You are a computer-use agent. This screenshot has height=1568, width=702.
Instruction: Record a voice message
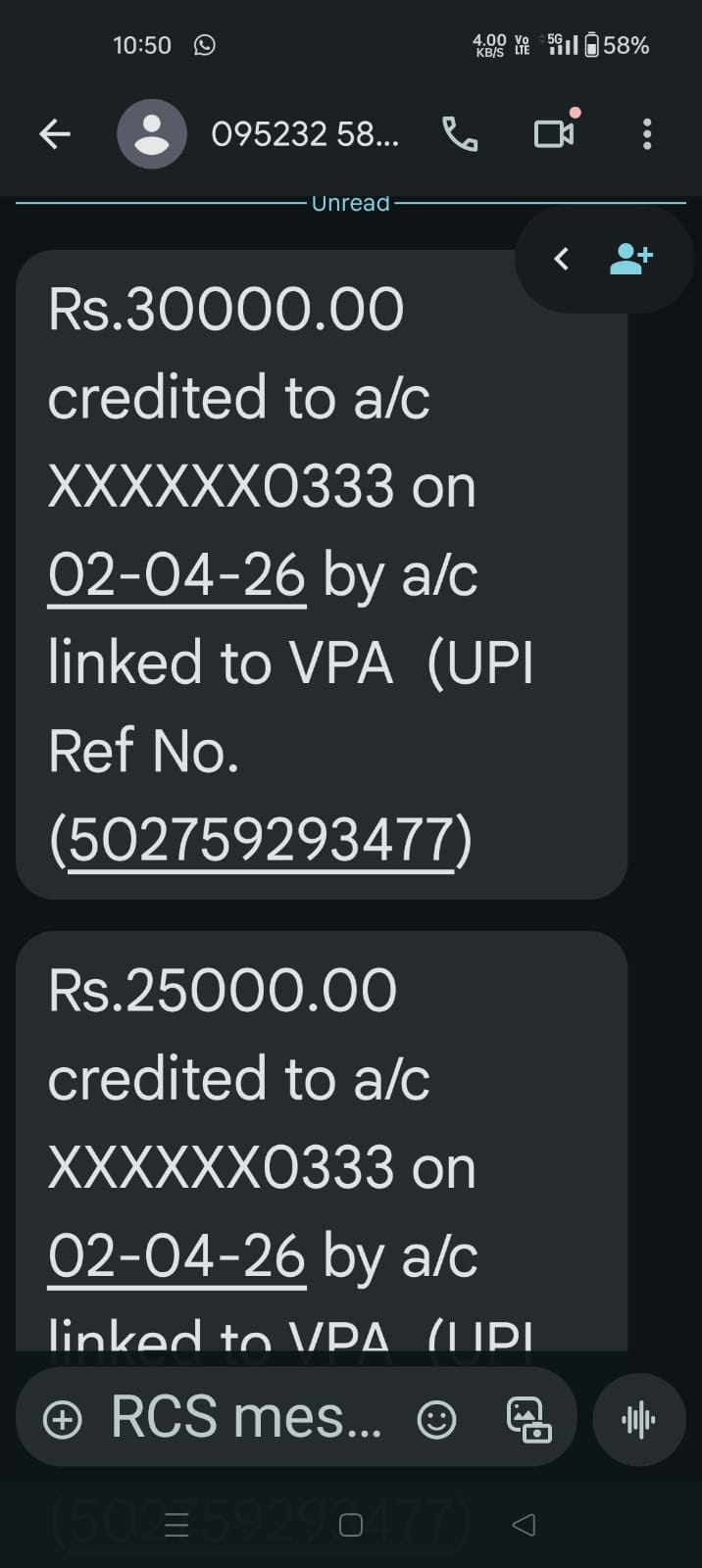click(x=639, y=1419)
